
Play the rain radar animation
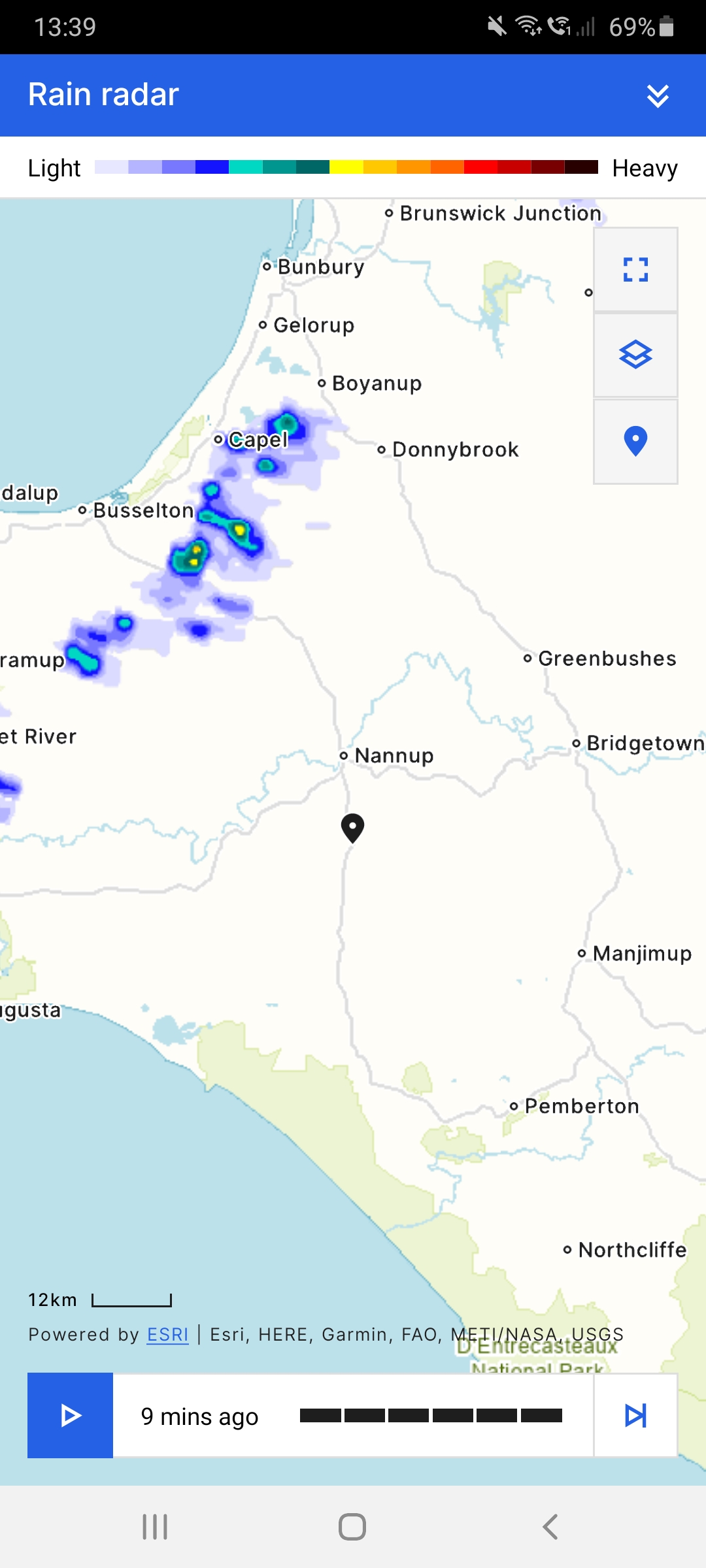[71, 1415]
